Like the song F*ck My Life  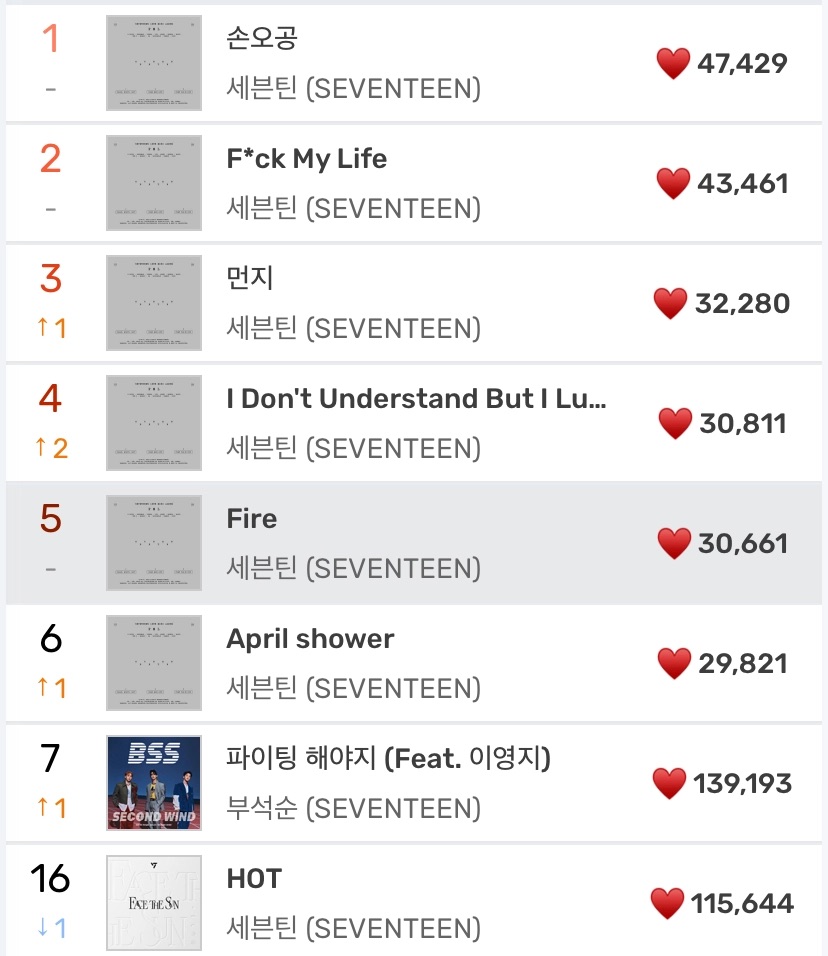coord(674,182)
